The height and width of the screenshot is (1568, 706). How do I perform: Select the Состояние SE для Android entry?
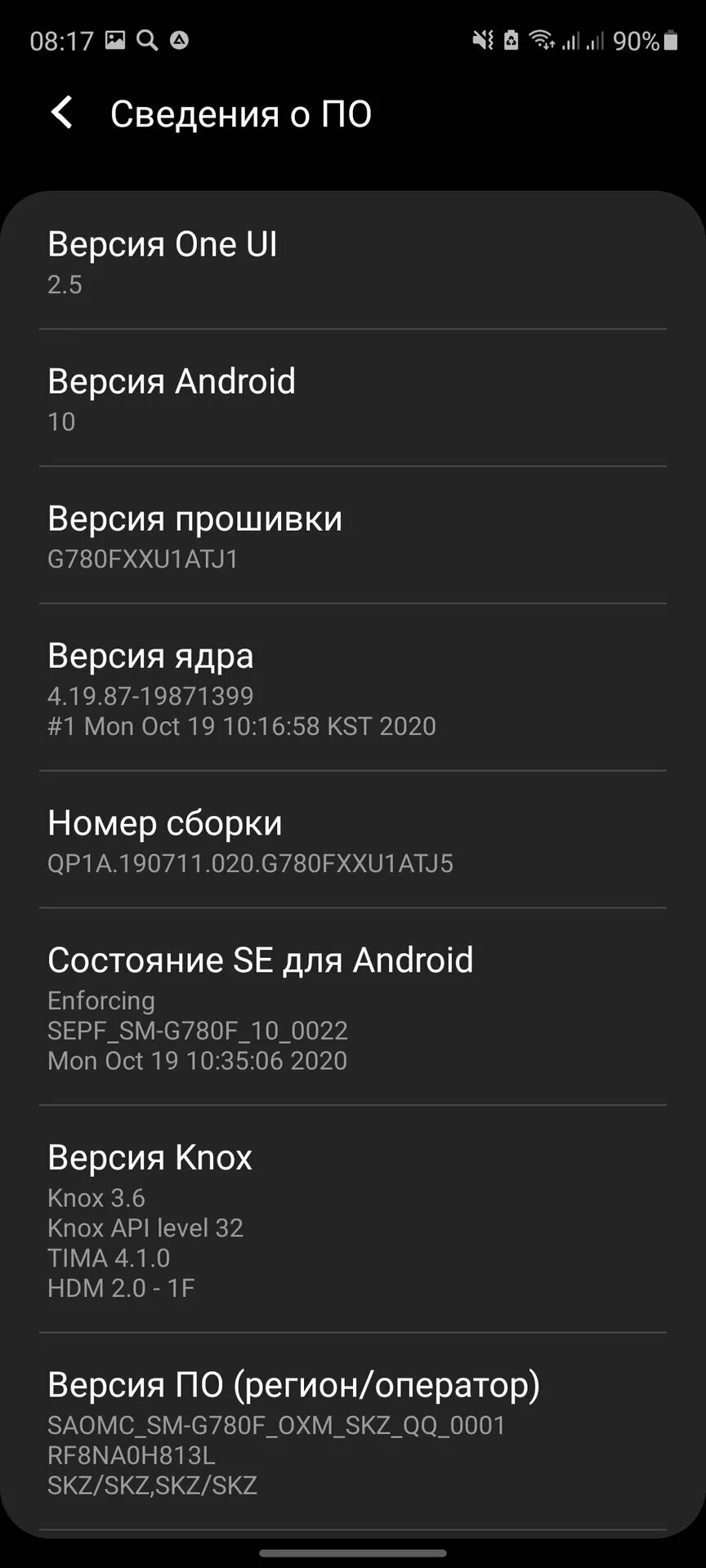tap(353, 1004)
